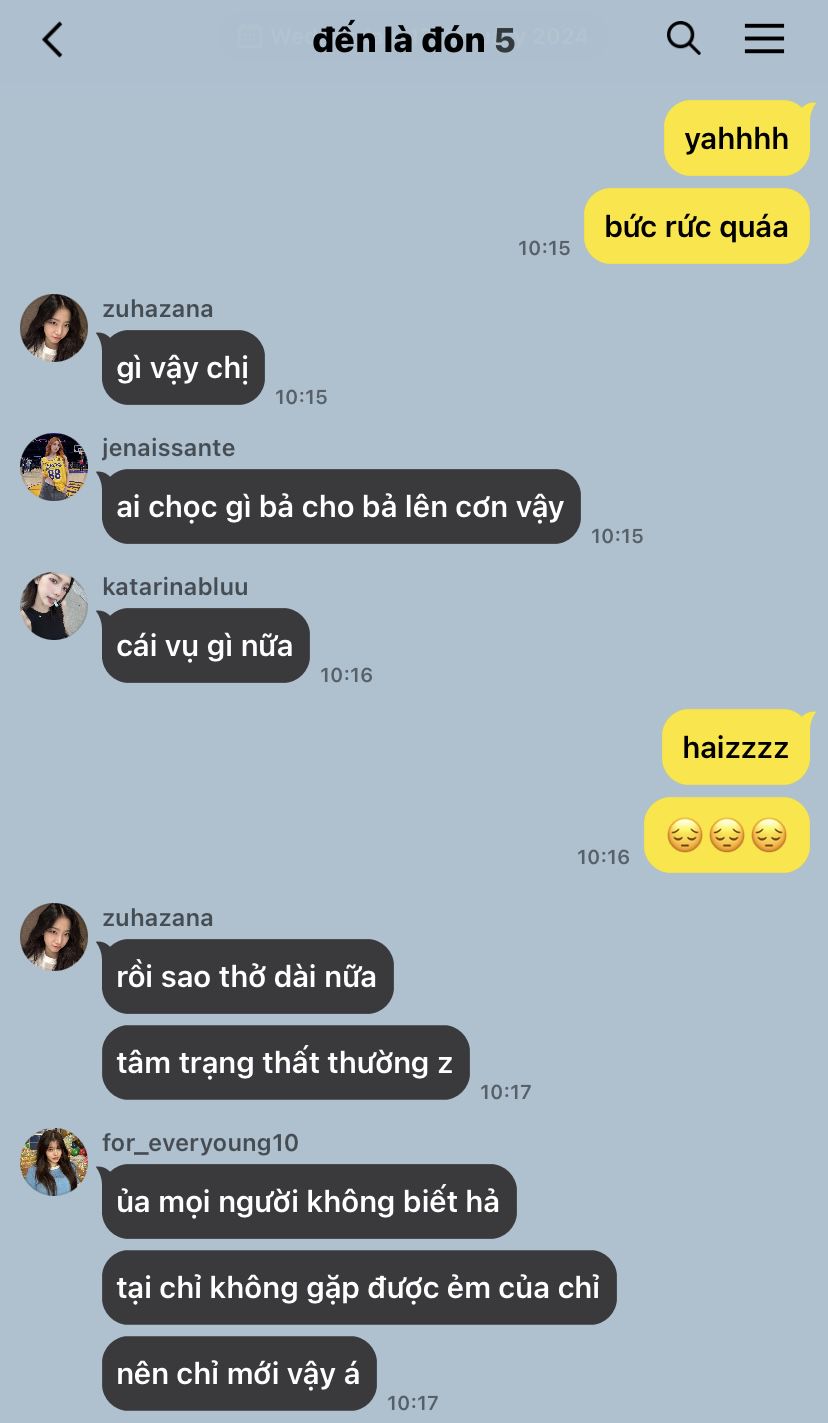Open the chat room menu
The image size is (828, 1423).
click(764, 39)
